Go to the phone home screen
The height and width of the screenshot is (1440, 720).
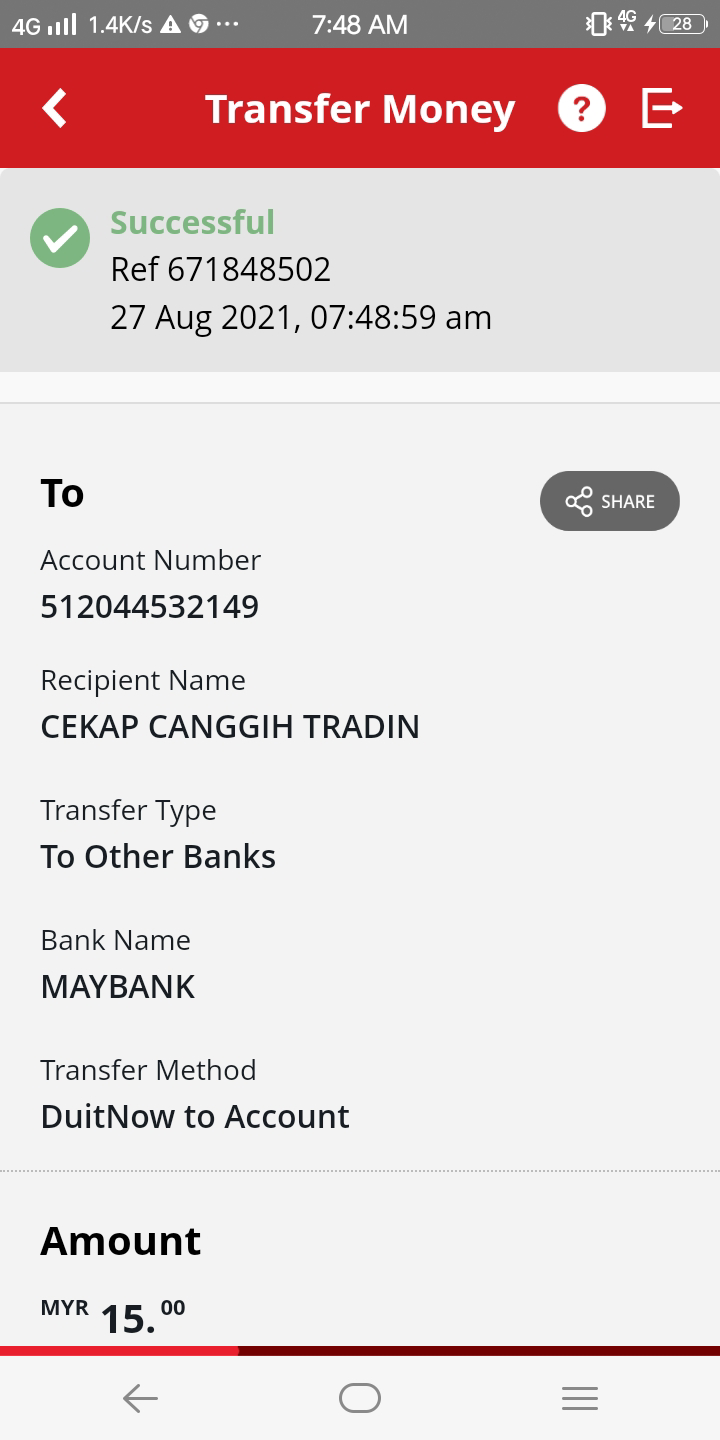pyautogui.click(x=360, y=1398)
